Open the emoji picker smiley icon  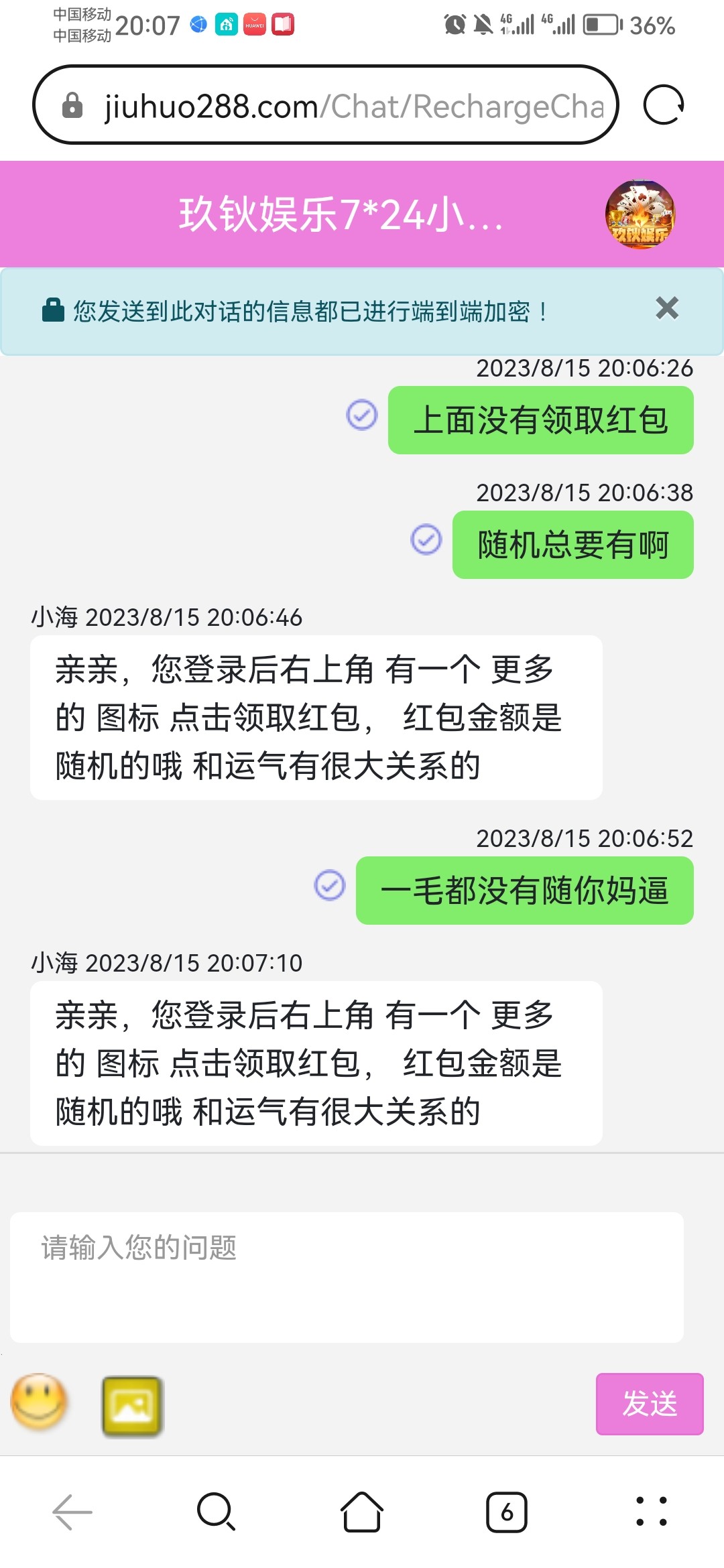pyautogui.click(x=40, y=1405)
